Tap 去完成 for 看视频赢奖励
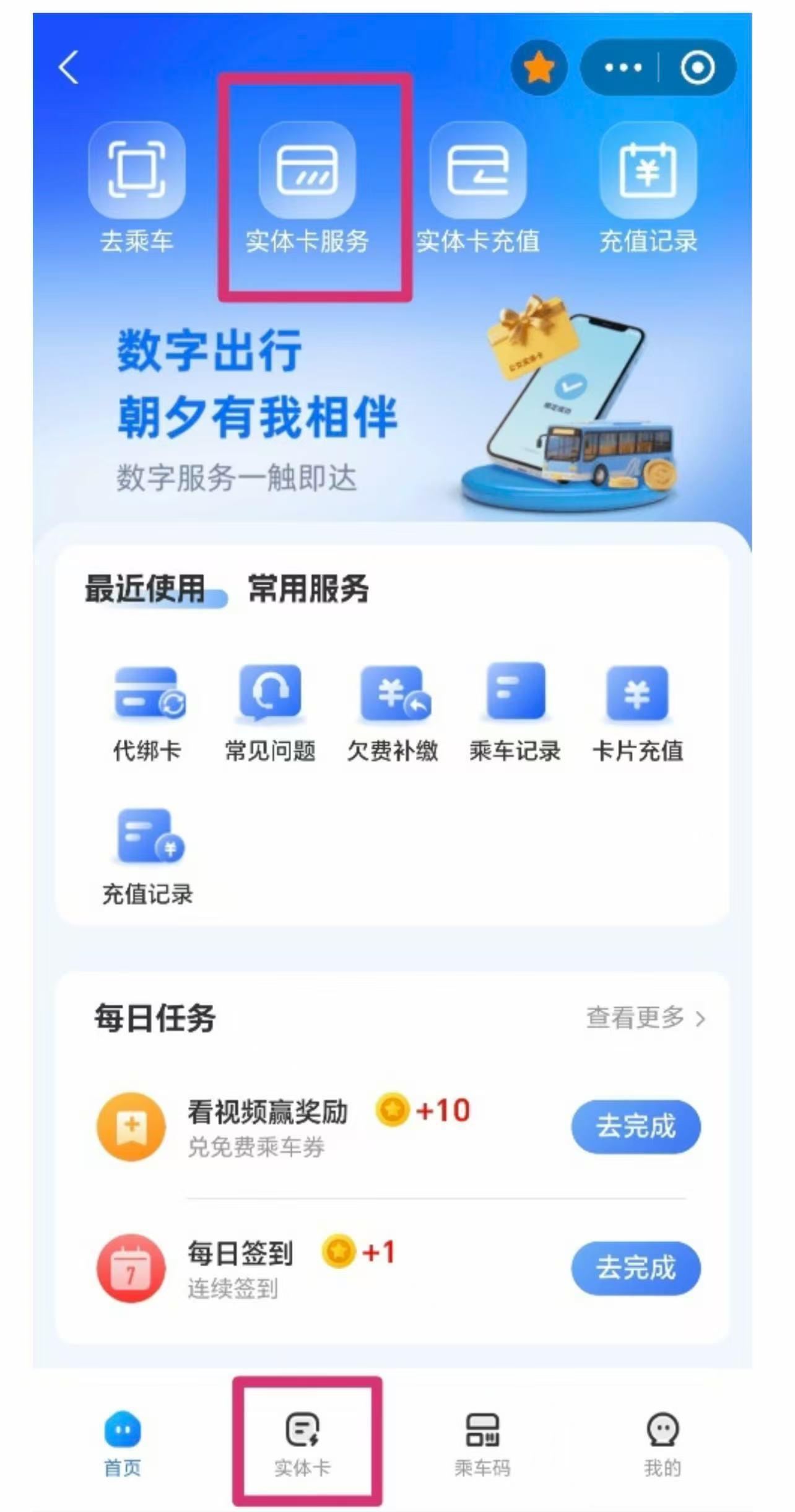This screenshot has height=1512, width=795. click(636, 1126)
